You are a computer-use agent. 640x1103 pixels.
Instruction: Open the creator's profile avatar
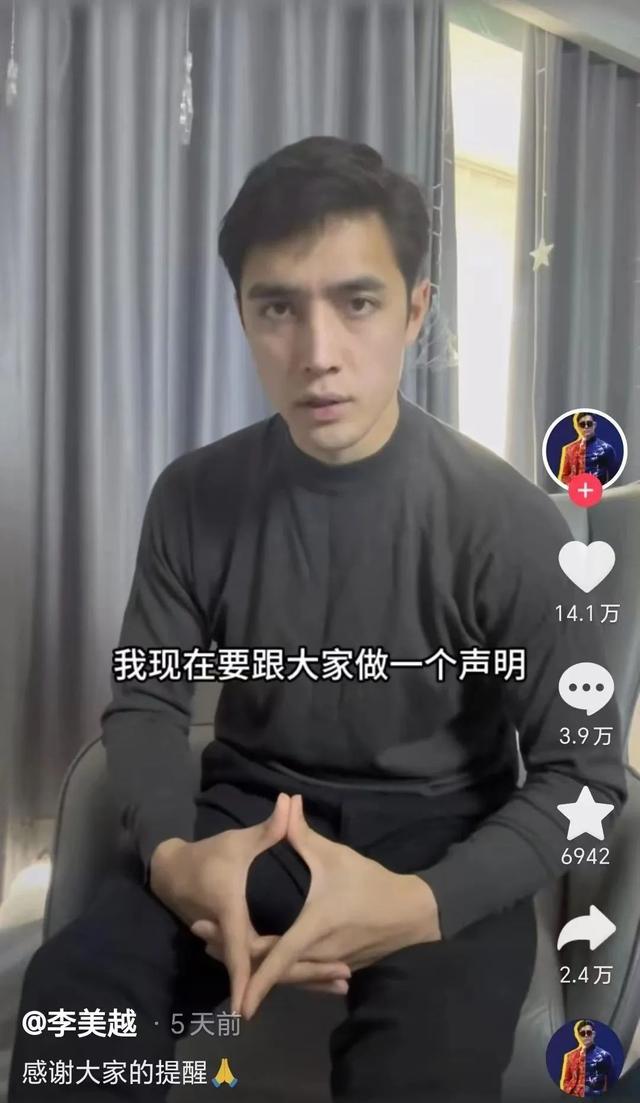point(584,450)
